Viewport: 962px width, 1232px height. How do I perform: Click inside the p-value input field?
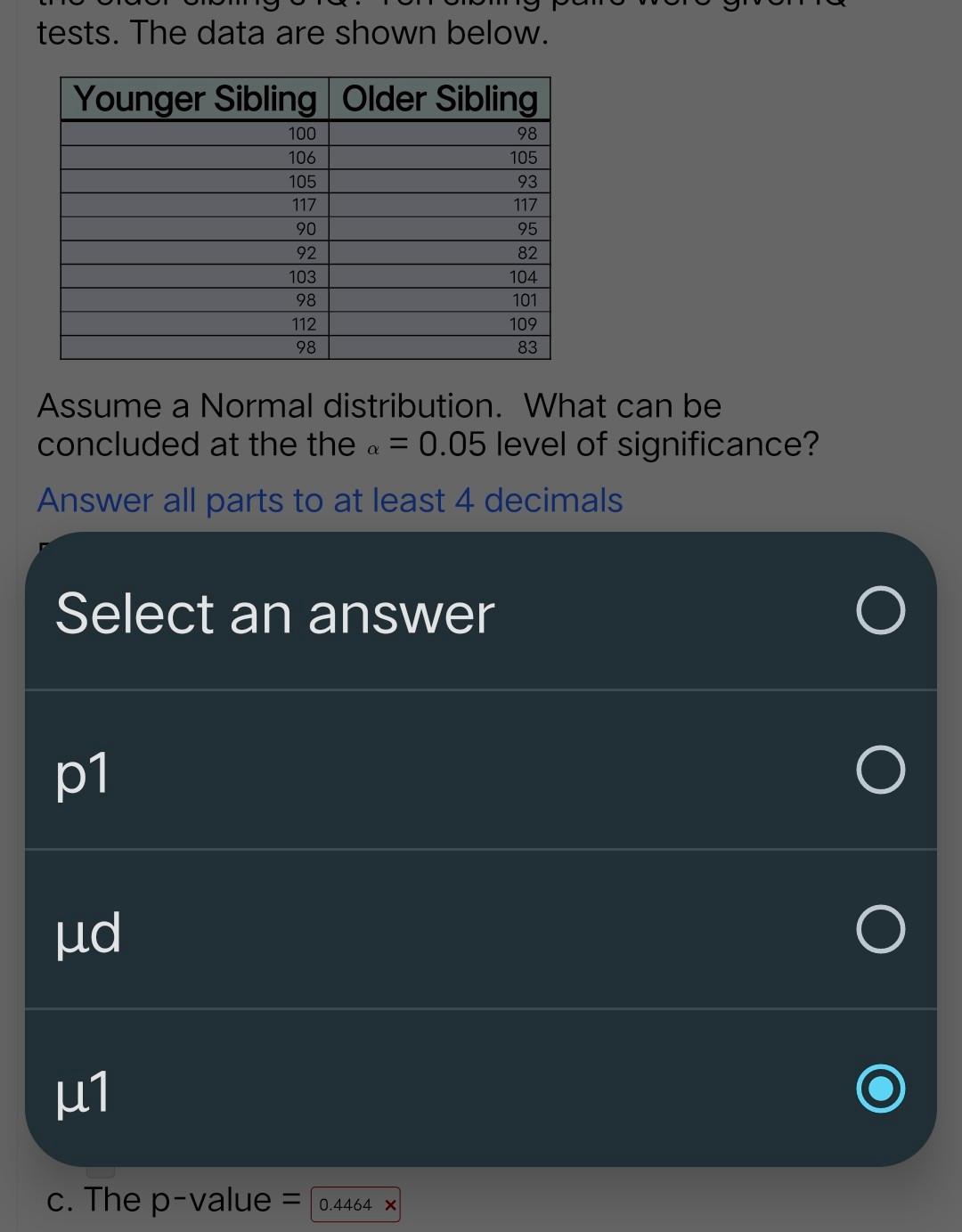[x=347, y=1203]
